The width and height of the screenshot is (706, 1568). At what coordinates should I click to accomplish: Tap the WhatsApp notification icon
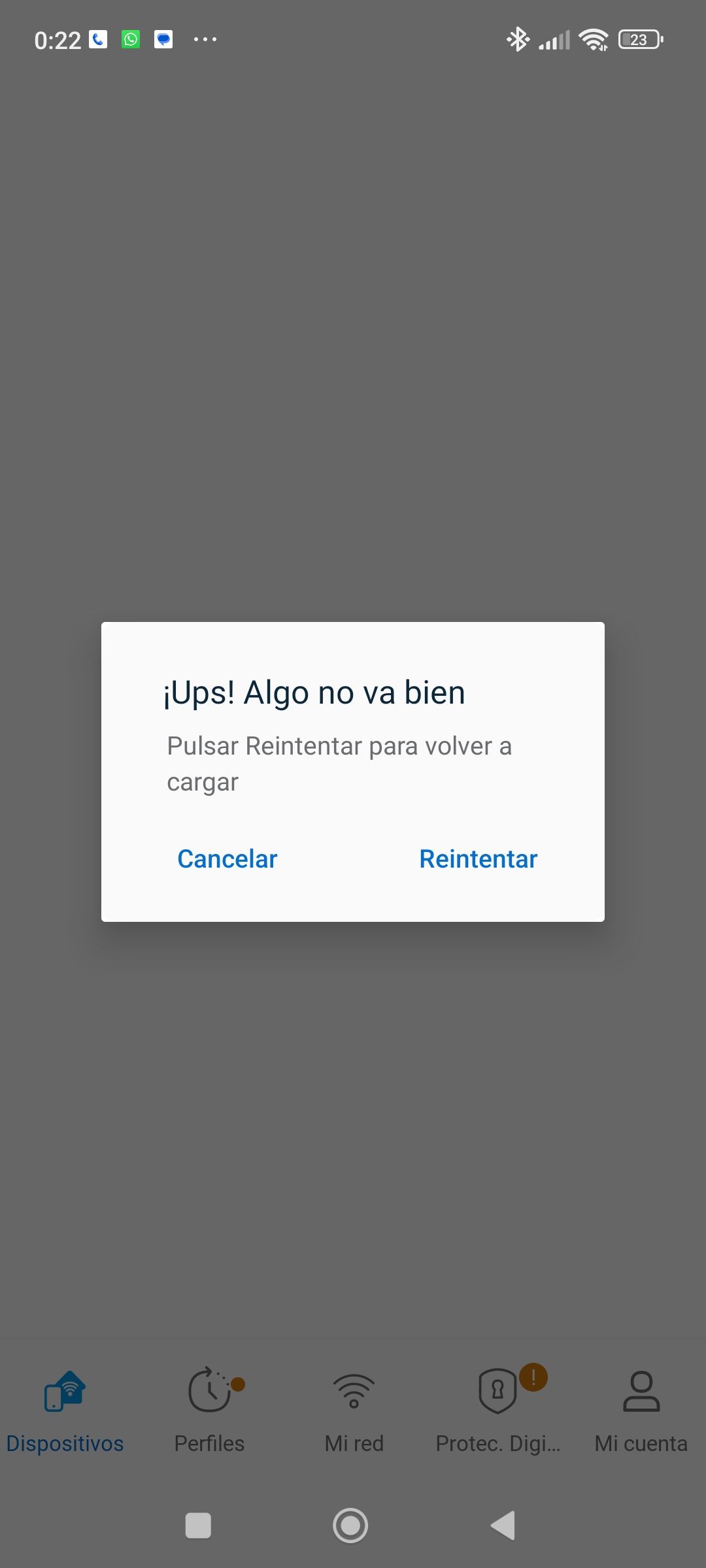[130, 39]
